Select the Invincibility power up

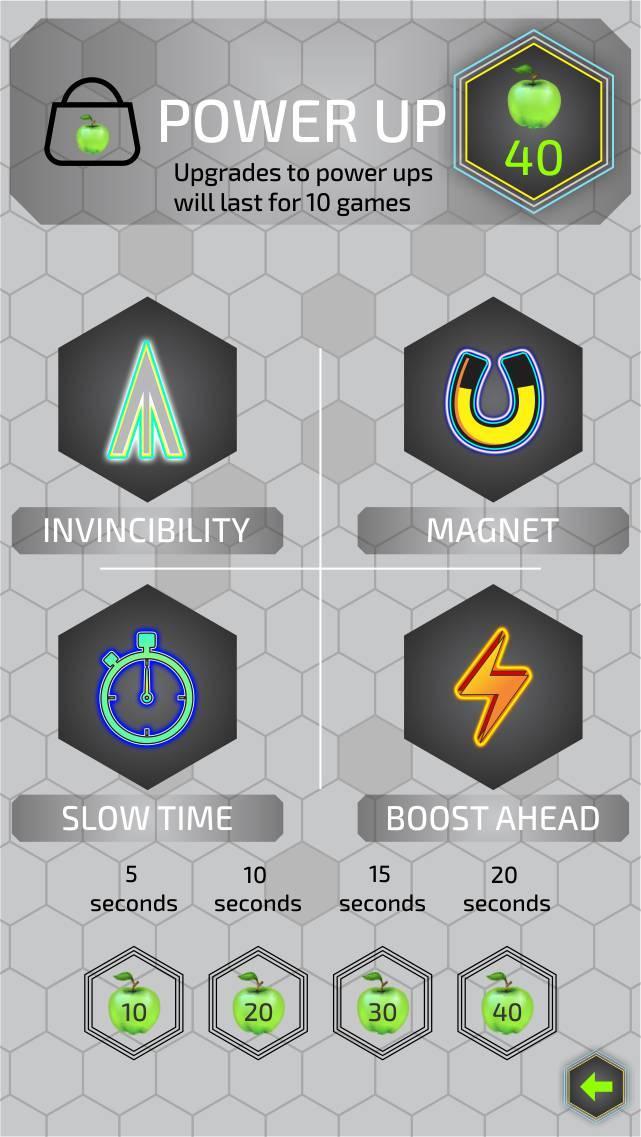click(x=147, y=400)
